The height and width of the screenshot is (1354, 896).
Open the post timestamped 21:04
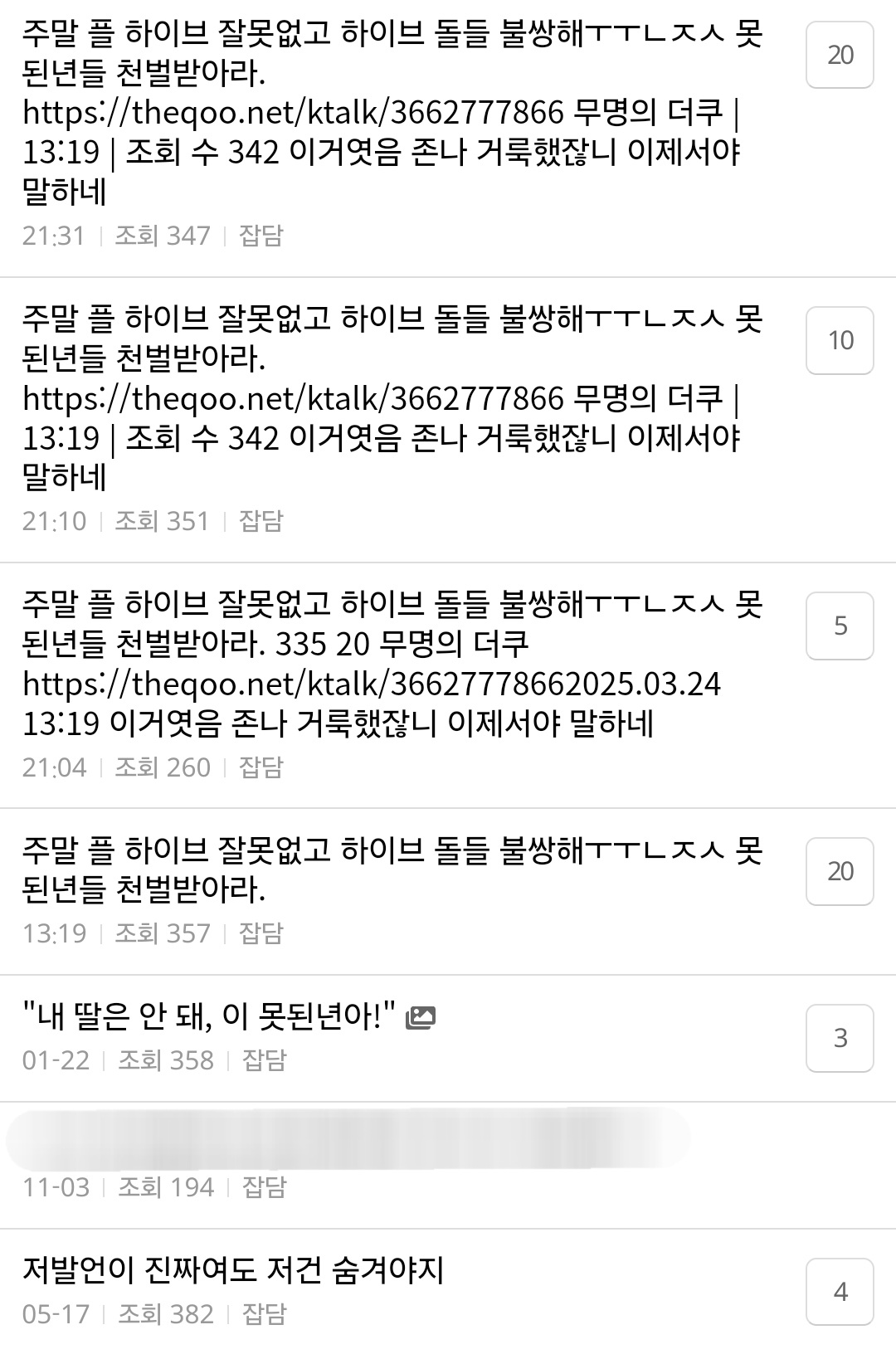pos(390,664)
